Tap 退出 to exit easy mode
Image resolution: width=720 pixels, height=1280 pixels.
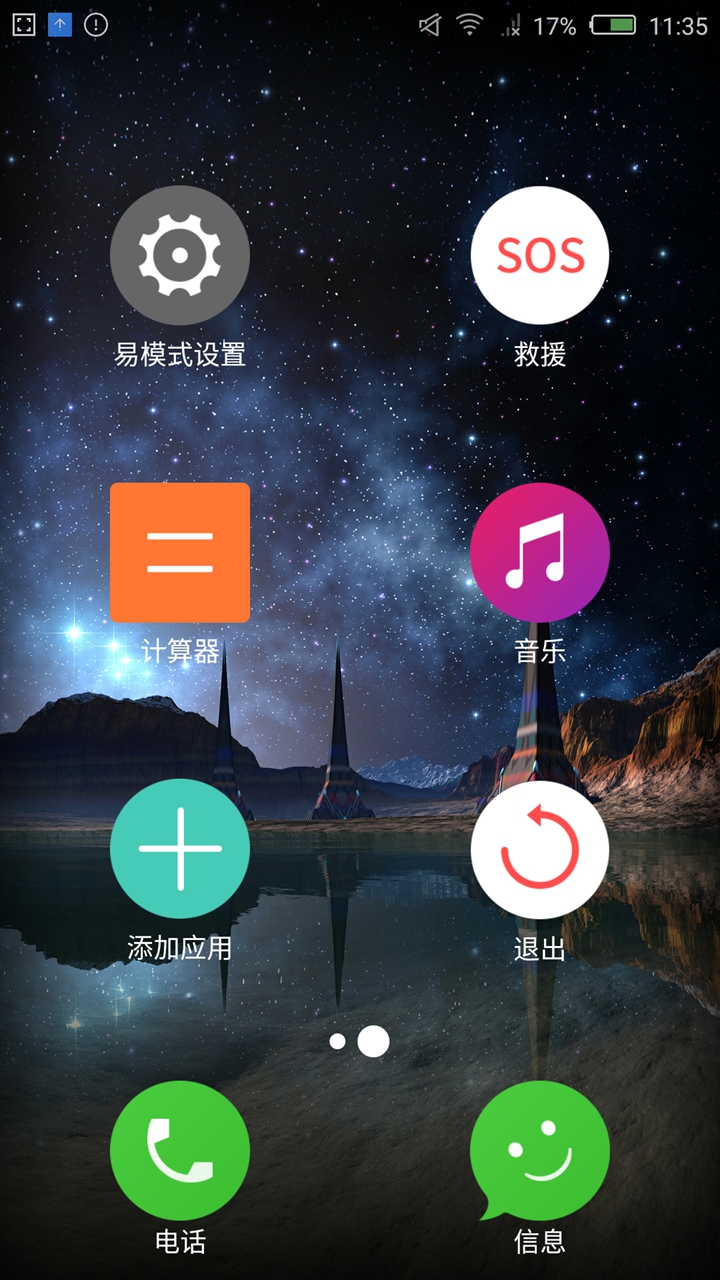(540, 849)
